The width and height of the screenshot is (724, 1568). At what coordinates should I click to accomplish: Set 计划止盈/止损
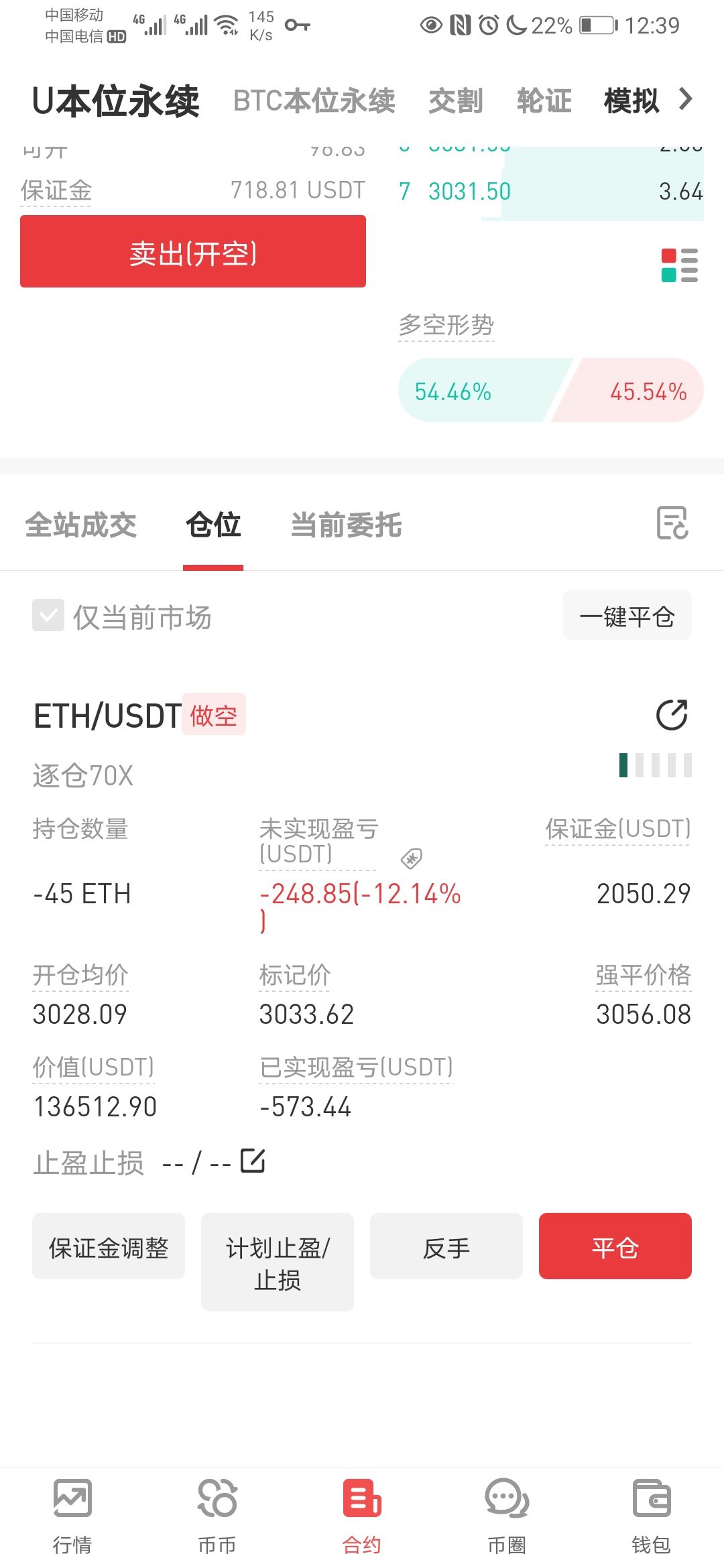point(278,1262)
